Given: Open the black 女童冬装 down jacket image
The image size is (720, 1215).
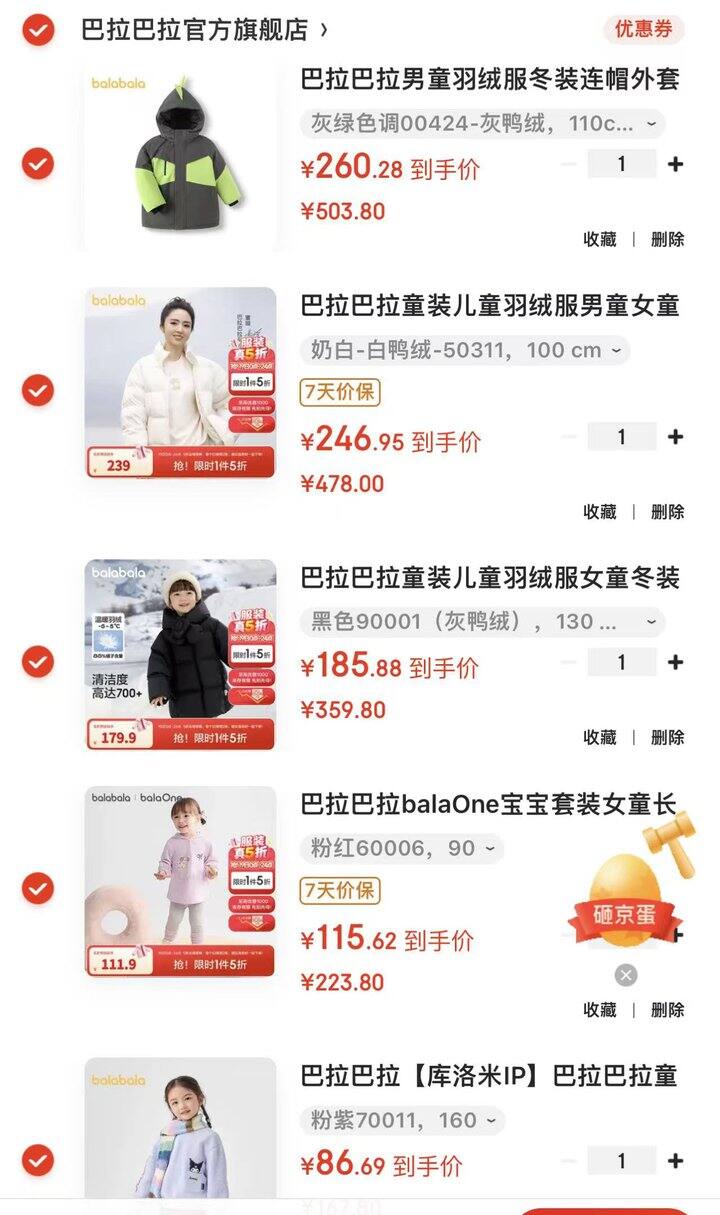Looking at the screenshot, I should pyautogui.click(x=180, y=655).
